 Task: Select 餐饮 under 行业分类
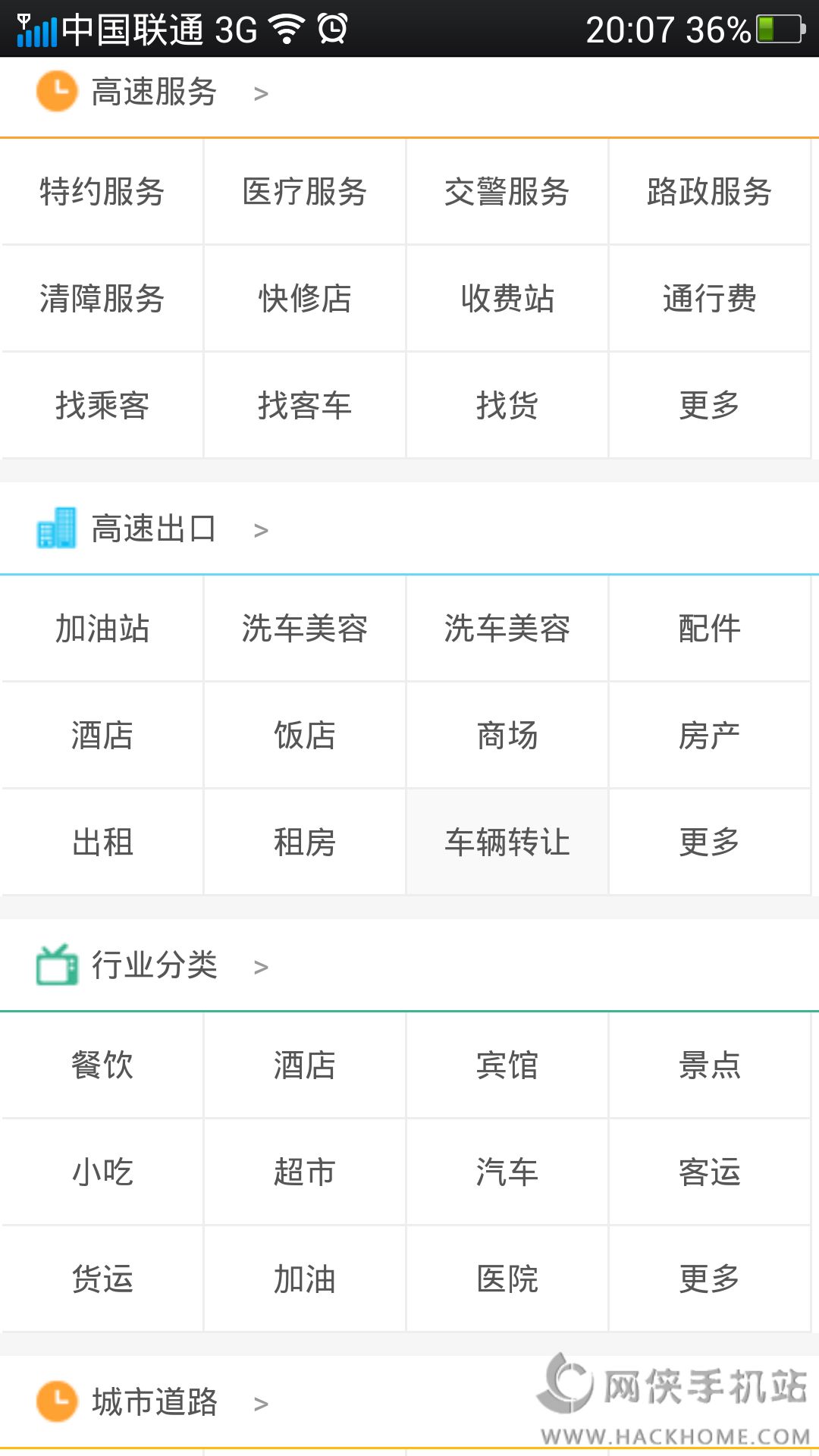[102, 1065]
